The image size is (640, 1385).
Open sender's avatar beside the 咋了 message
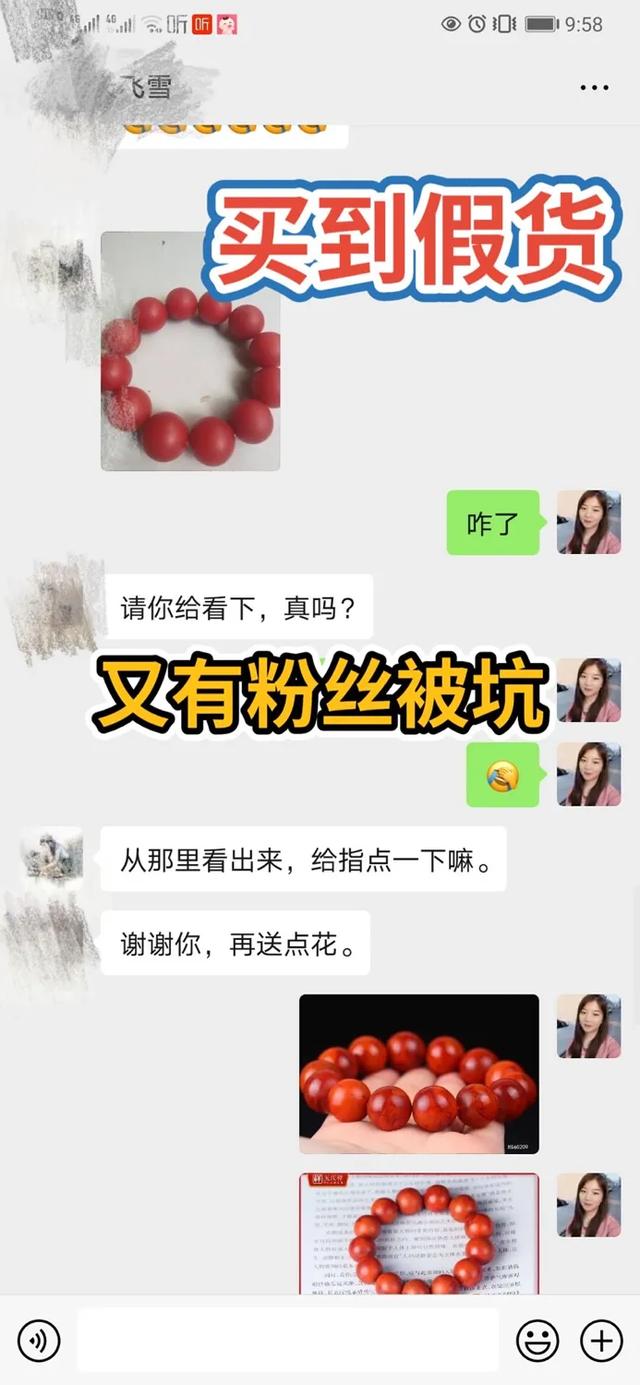pyautogui.click(x=588, y=522)
